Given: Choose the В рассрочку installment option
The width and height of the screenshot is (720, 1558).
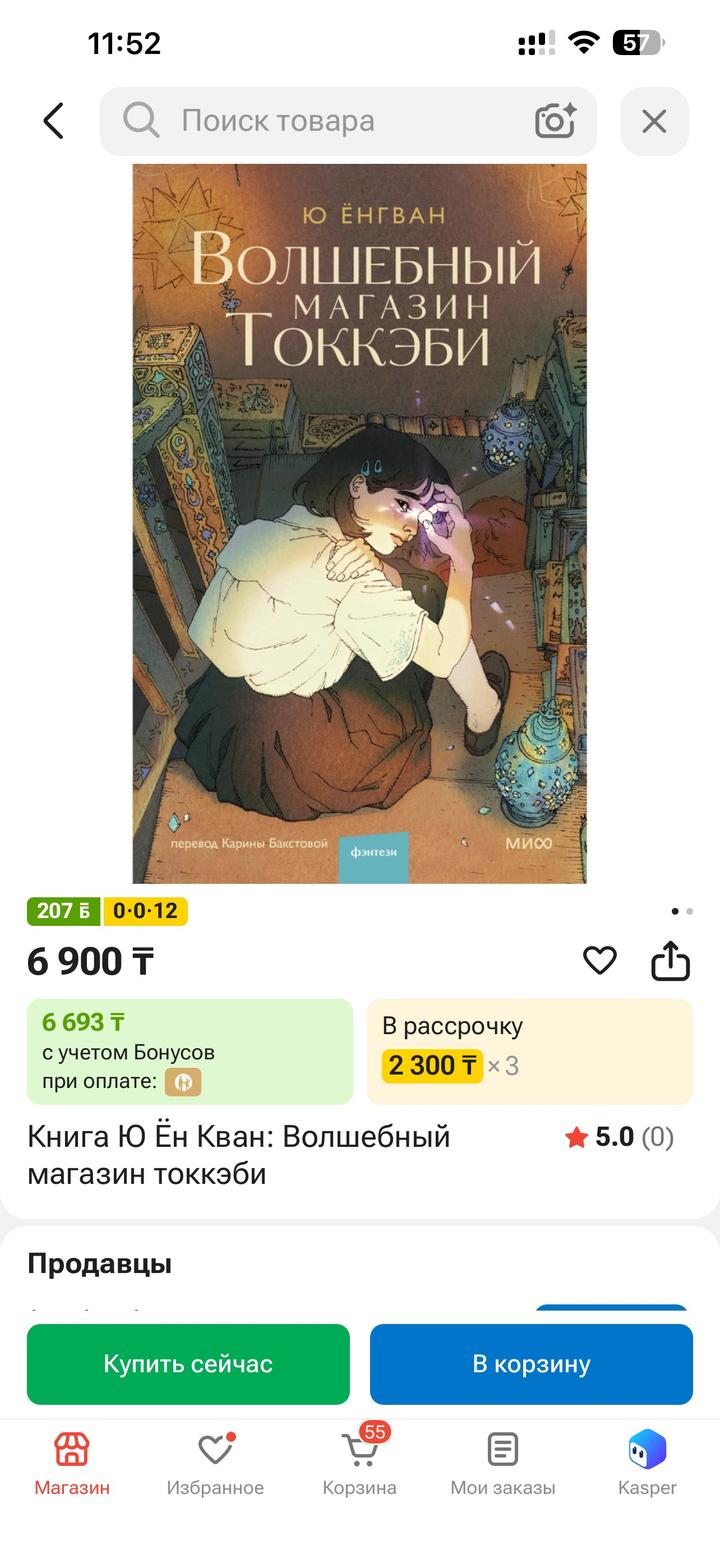Looking at the screenshot, I should [530, 1051].
